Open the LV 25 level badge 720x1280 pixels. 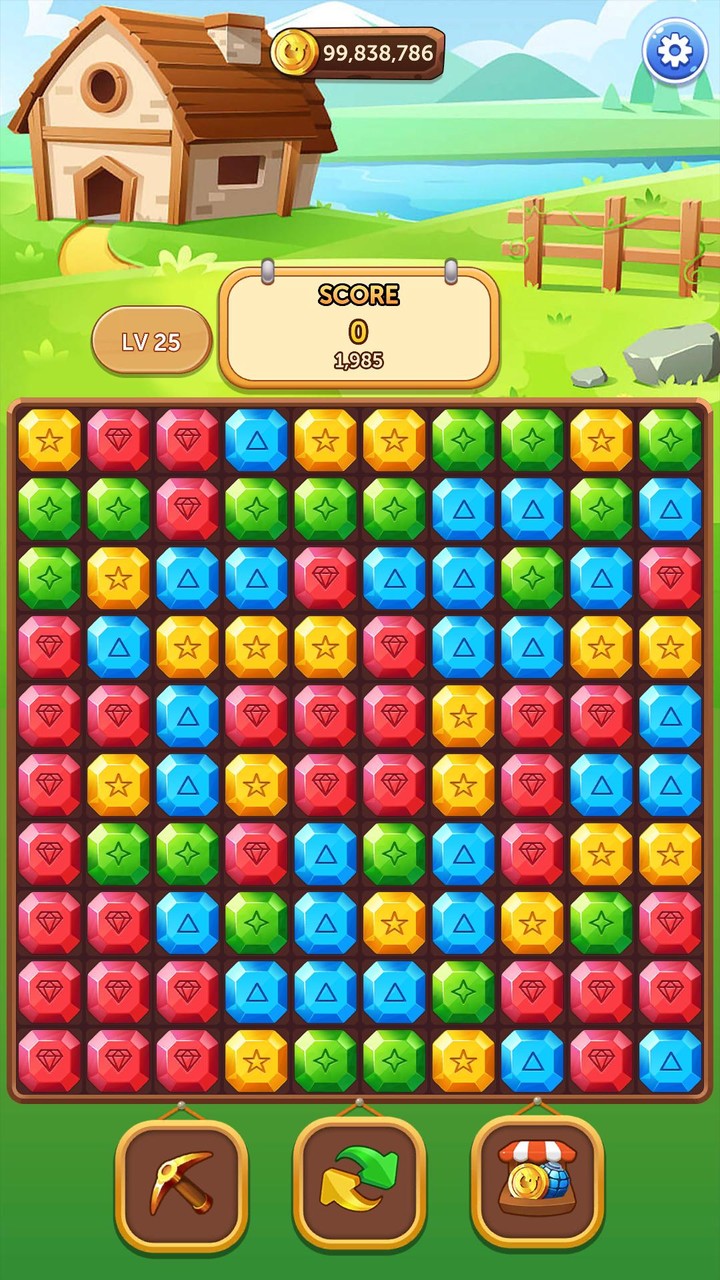(x=151, y=340)
